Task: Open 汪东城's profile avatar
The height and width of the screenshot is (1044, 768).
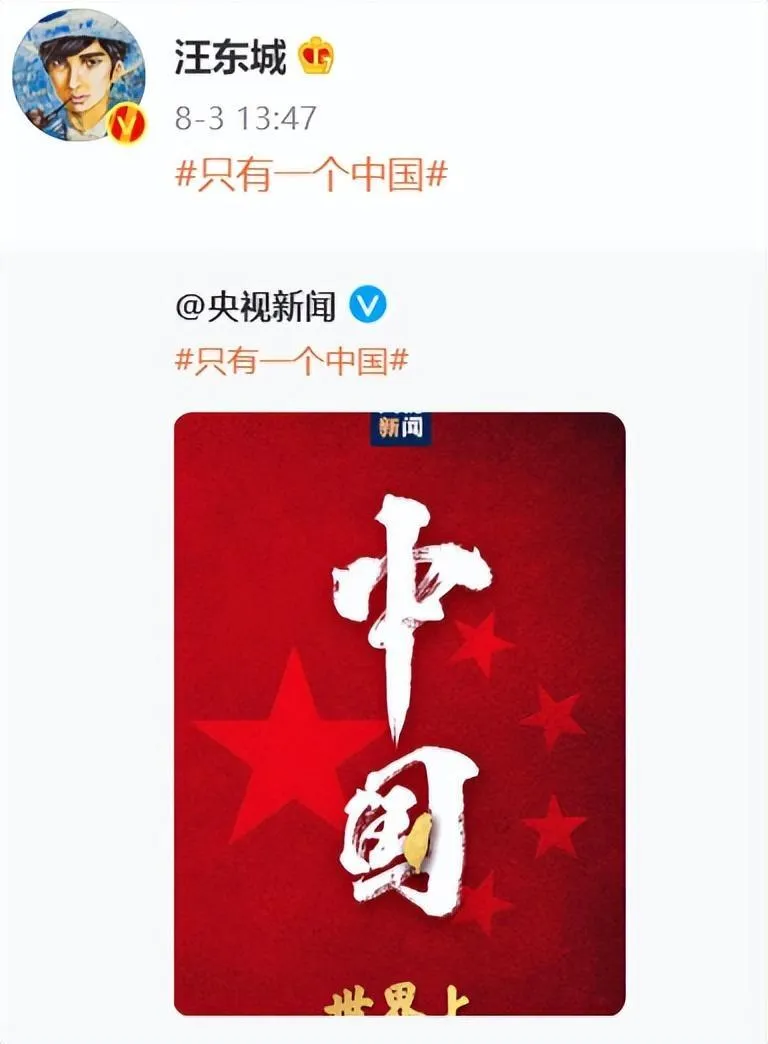Action: [x=78, y=76]
